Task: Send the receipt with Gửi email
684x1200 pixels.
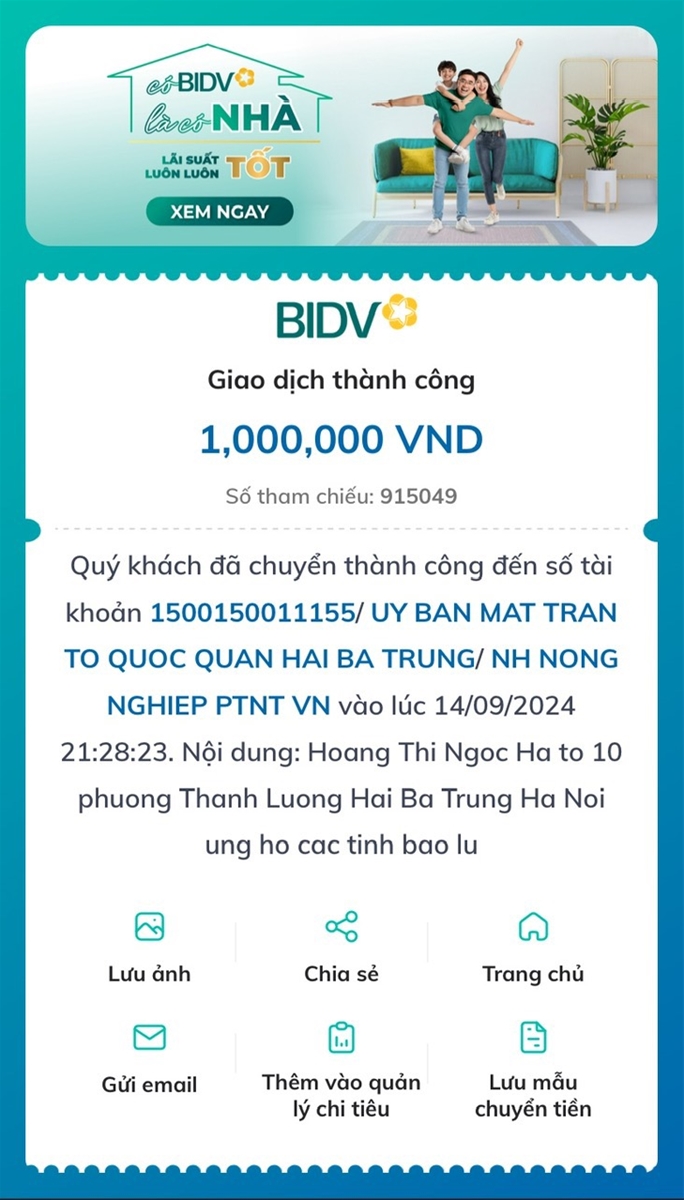Action: 149,1058
